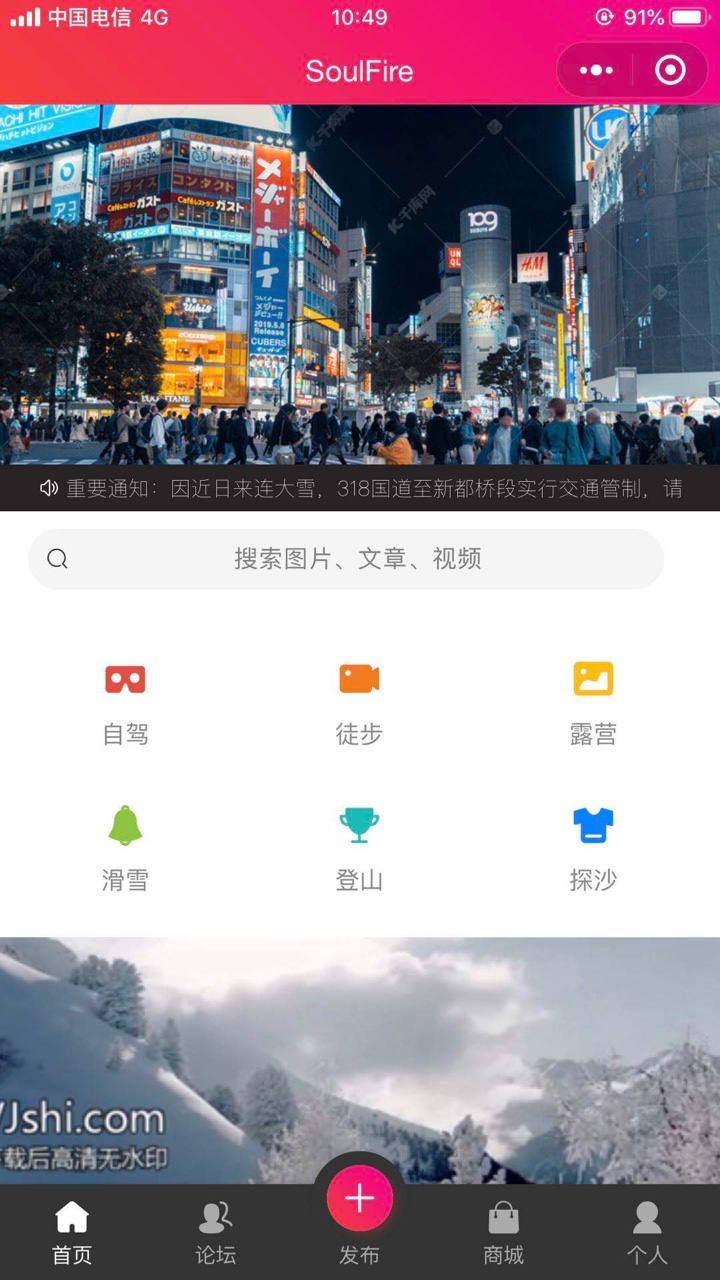The image size is (720, 1280).
Task: Open the mini program more options menu
Action: pyautogui.click(x=596, y=70)
